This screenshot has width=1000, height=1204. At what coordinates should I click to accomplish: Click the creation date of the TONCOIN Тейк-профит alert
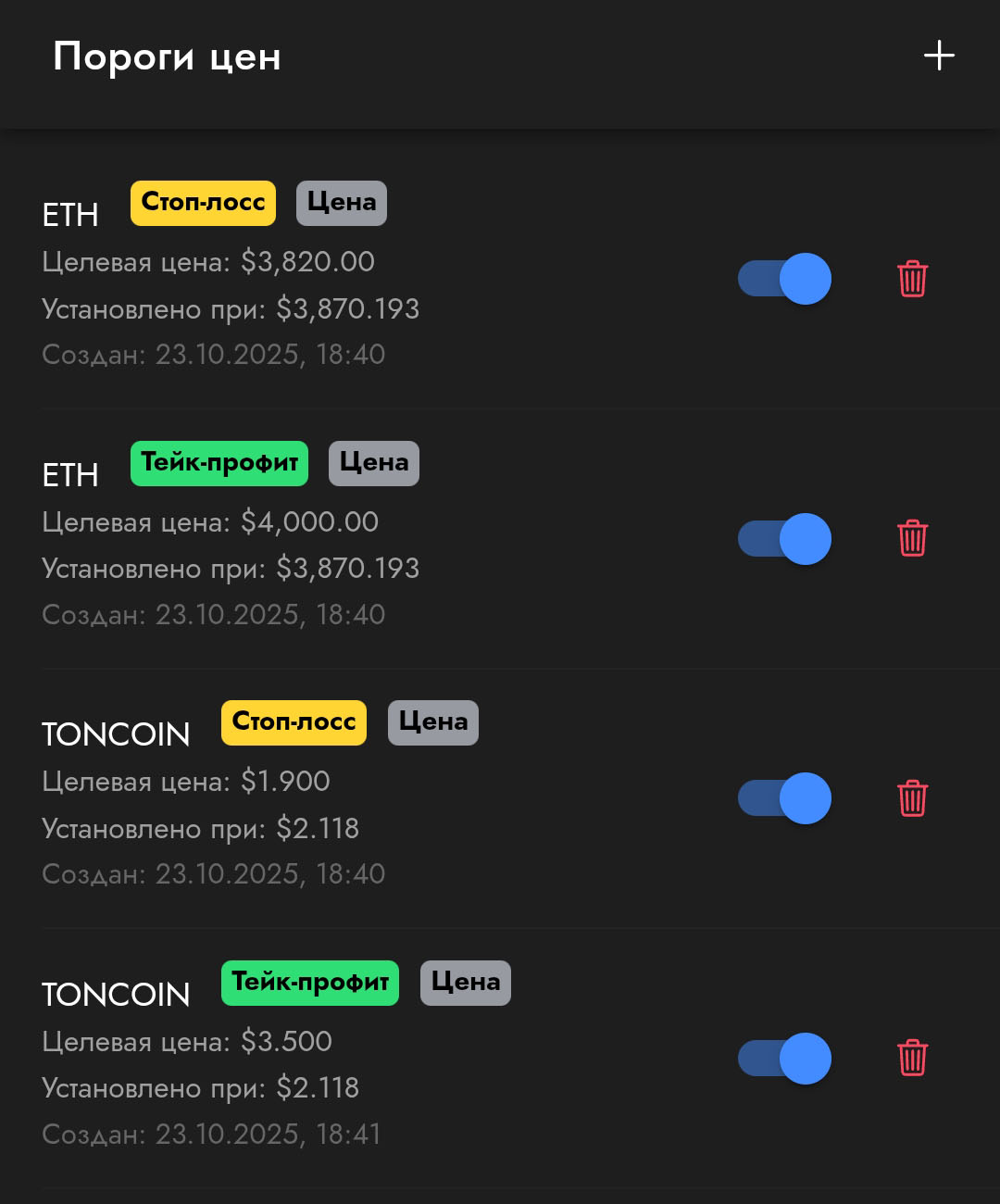pyautogui.click(x=213, y=1133)
